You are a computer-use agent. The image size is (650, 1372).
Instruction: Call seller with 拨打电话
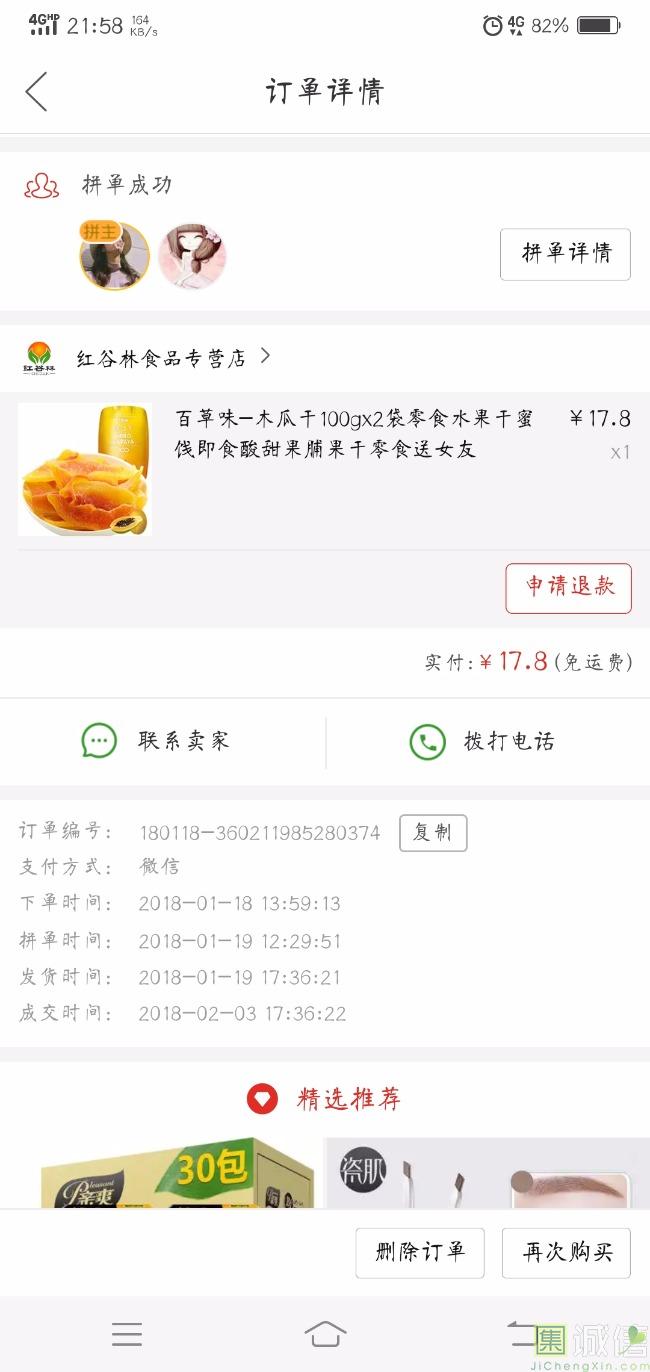click(x=482, y=741)
